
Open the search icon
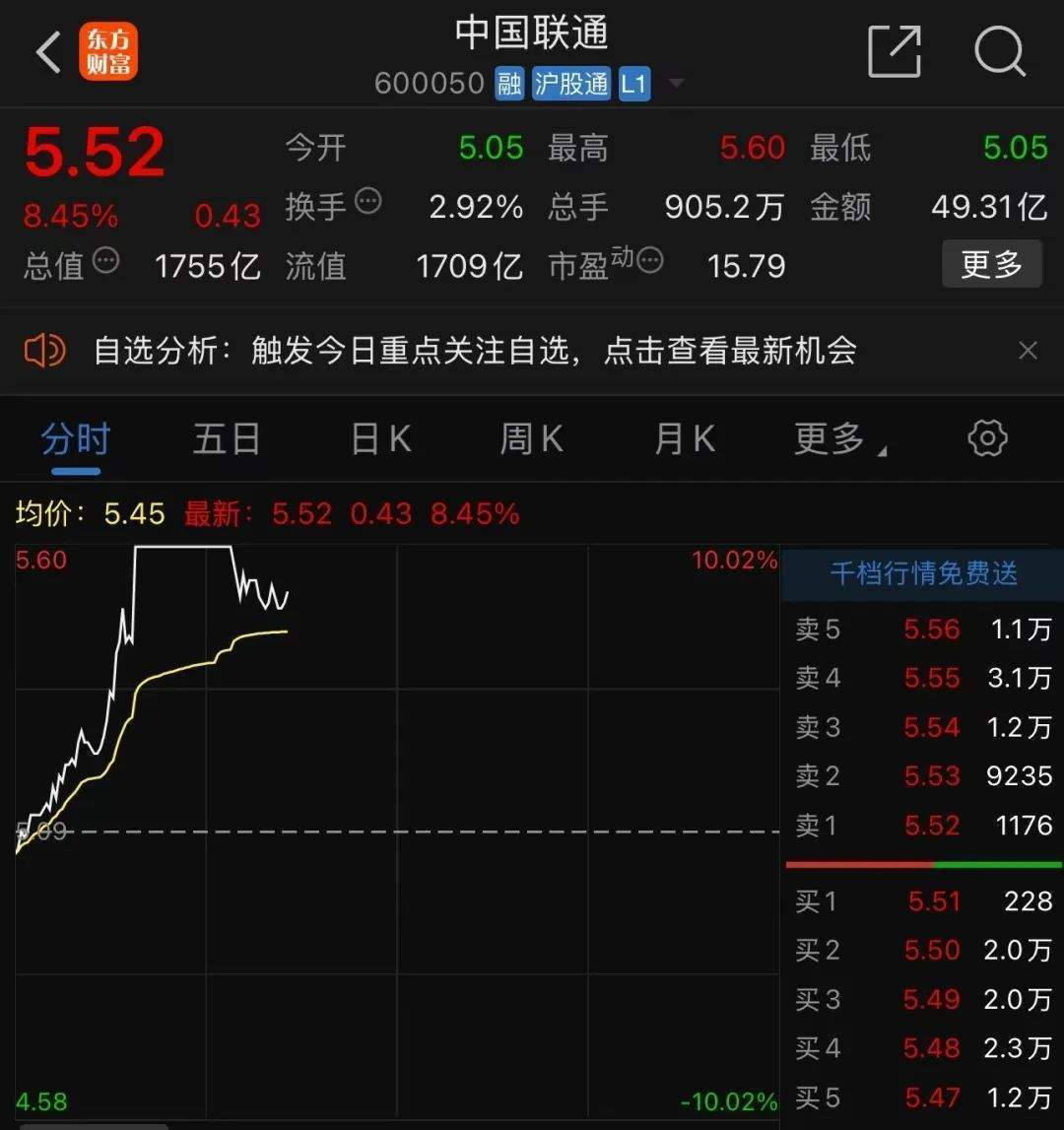[x=1001, y=51]
